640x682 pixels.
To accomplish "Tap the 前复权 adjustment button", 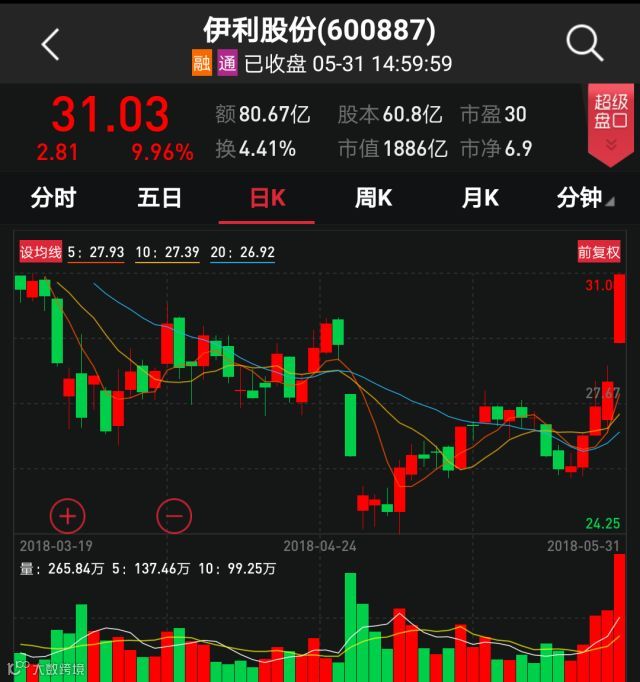I will point(599,252).
